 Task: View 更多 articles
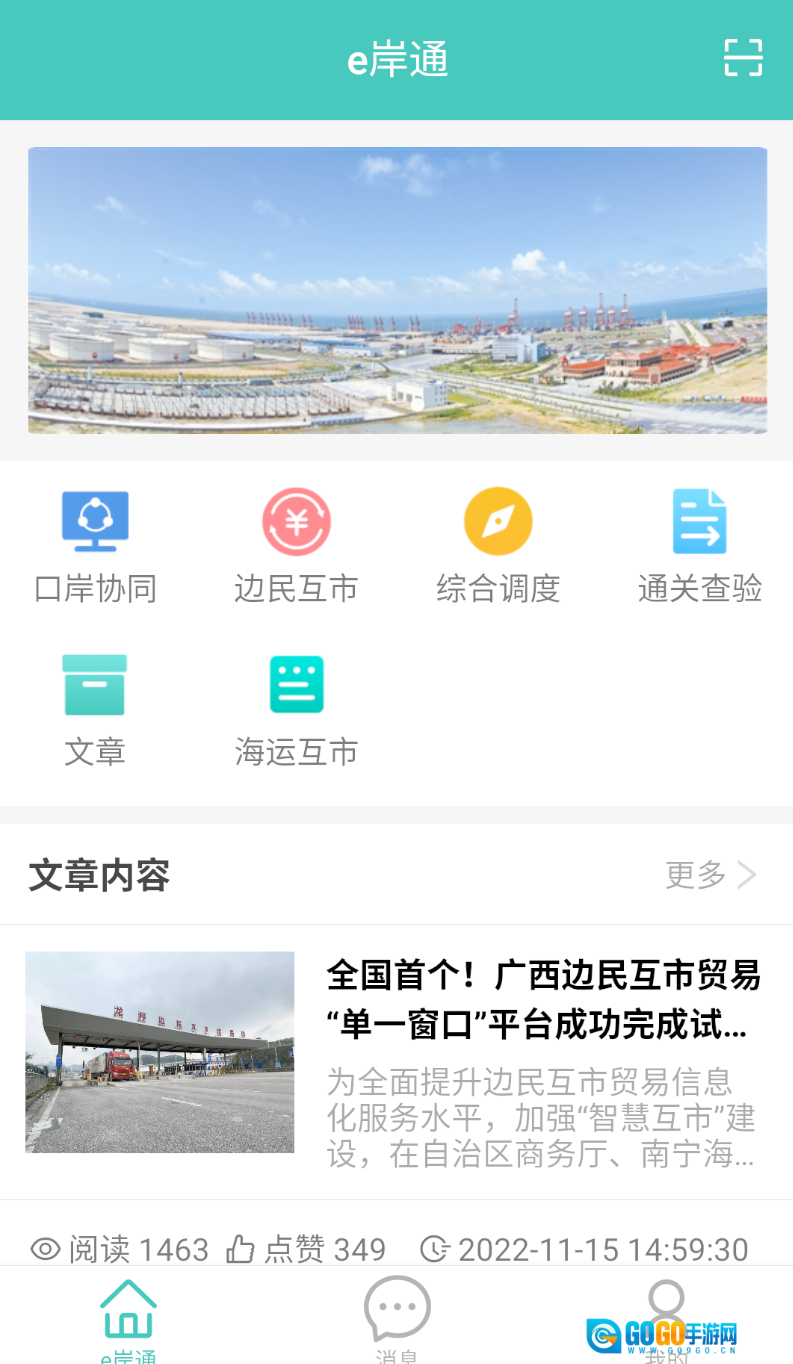[x=711, y=875]
